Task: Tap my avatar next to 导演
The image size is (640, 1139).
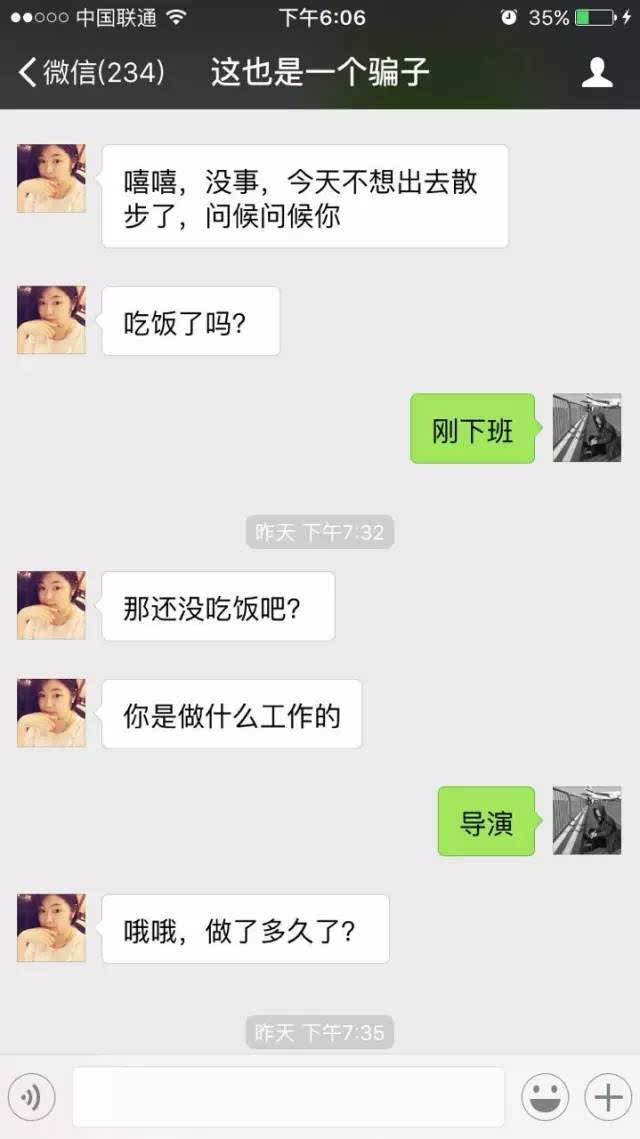Action: (587, 820)
